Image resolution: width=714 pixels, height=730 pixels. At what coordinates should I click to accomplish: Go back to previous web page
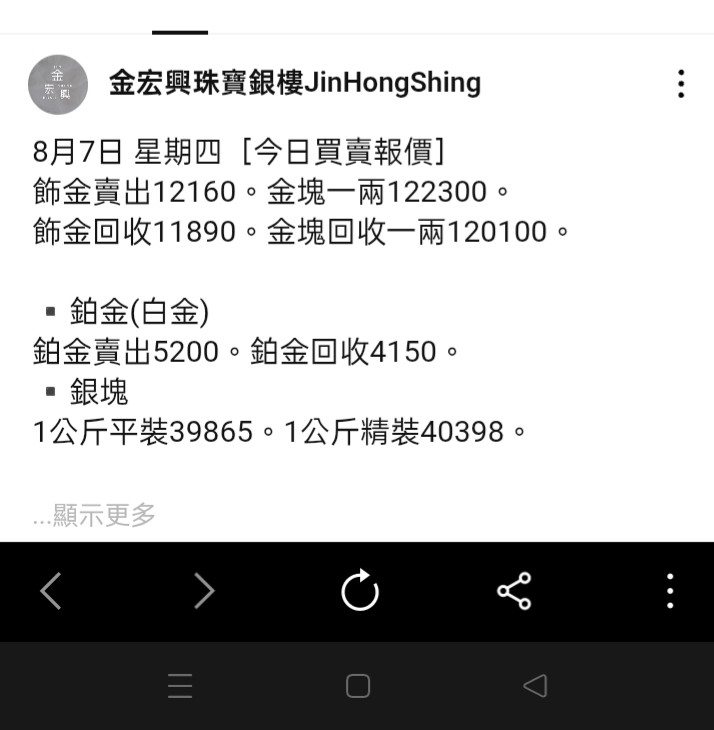tap(51, 591)
